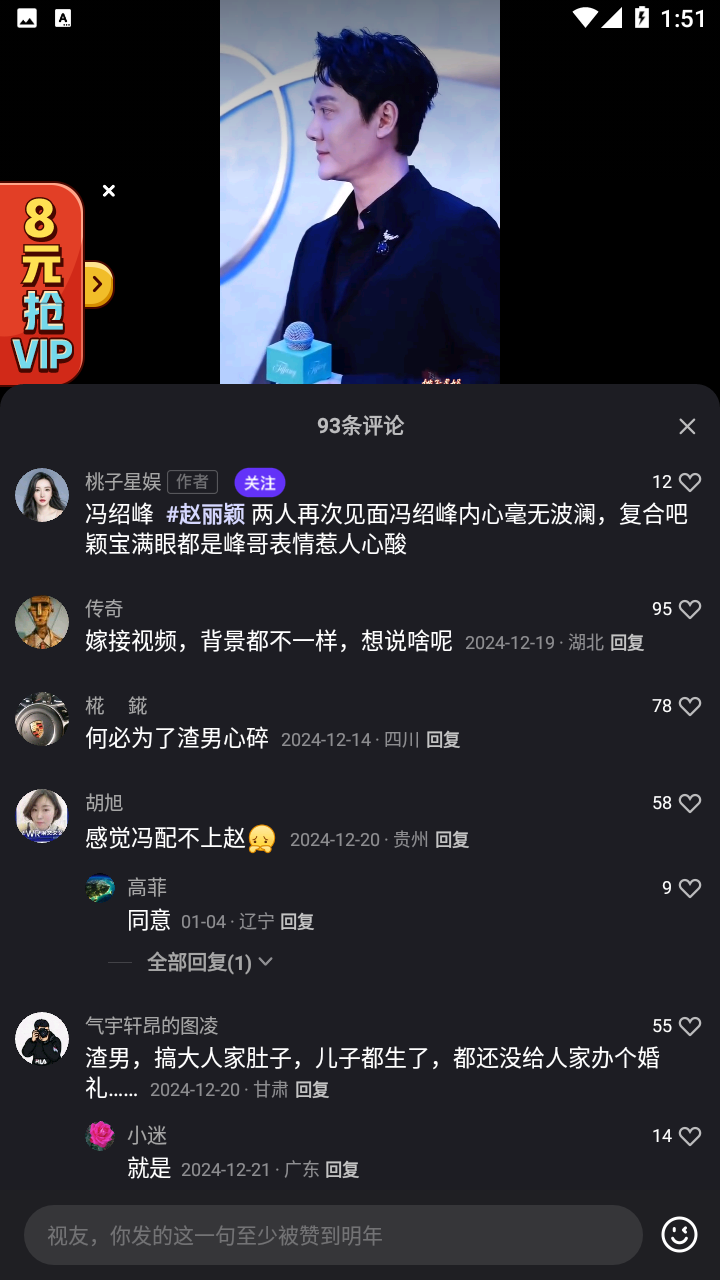
Task: Tap the video thumbnail above the comments
Action: coord(360,190)
